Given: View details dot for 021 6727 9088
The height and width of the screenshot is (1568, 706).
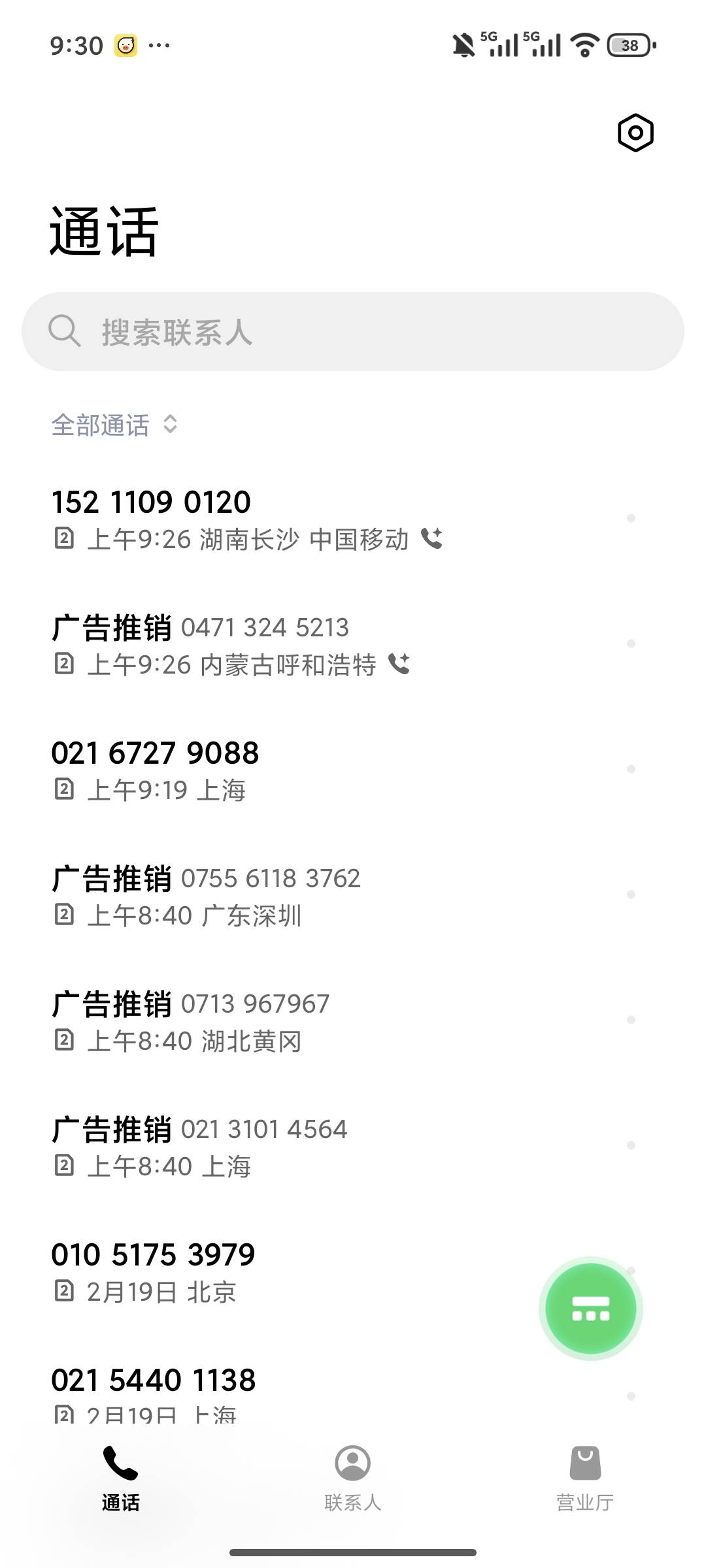Looking at the screenshot, I should click(631, 769).
